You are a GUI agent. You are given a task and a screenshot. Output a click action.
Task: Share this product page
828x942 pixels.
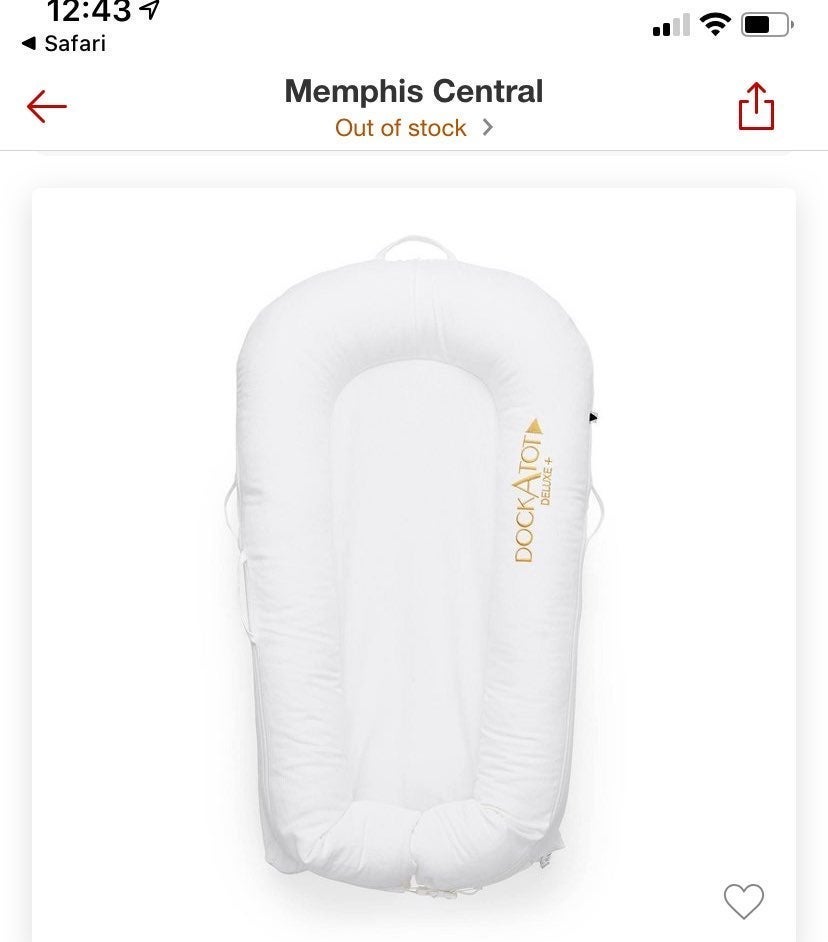pos(757,106)
